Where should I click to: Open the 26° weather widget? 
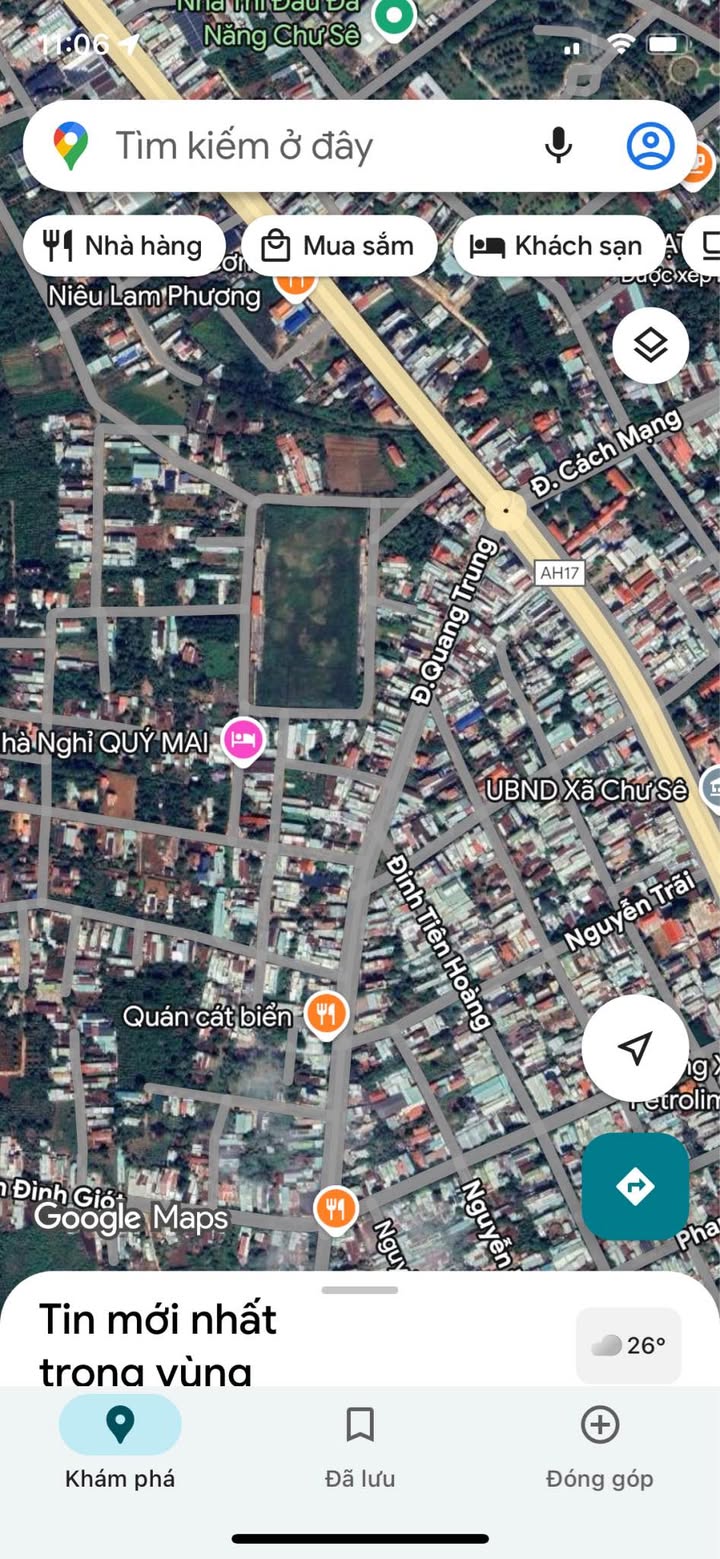[x=629, y=1345]
